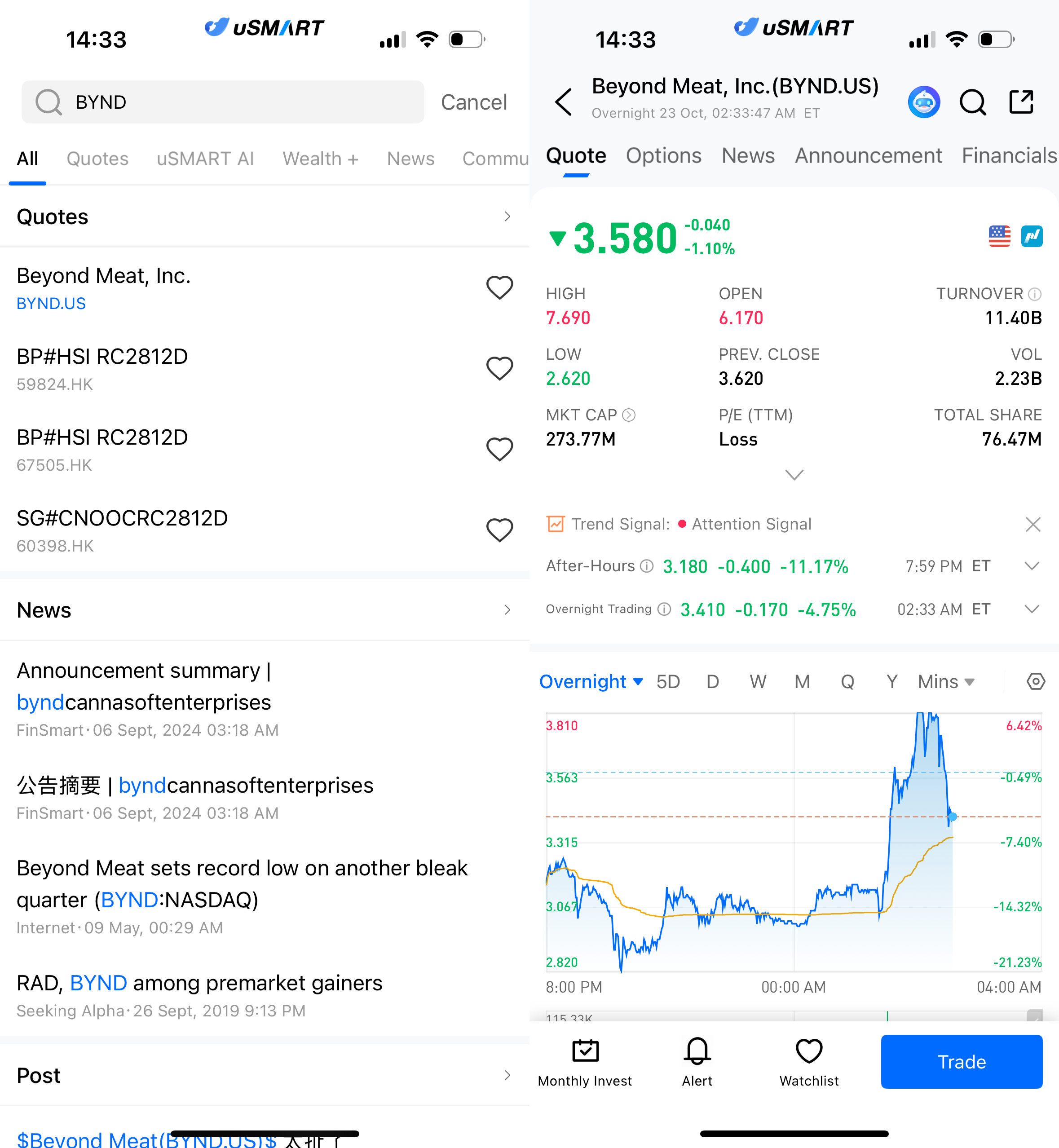
Task: Dismiss the Trend Signal banner
Action: point(1033,524)
